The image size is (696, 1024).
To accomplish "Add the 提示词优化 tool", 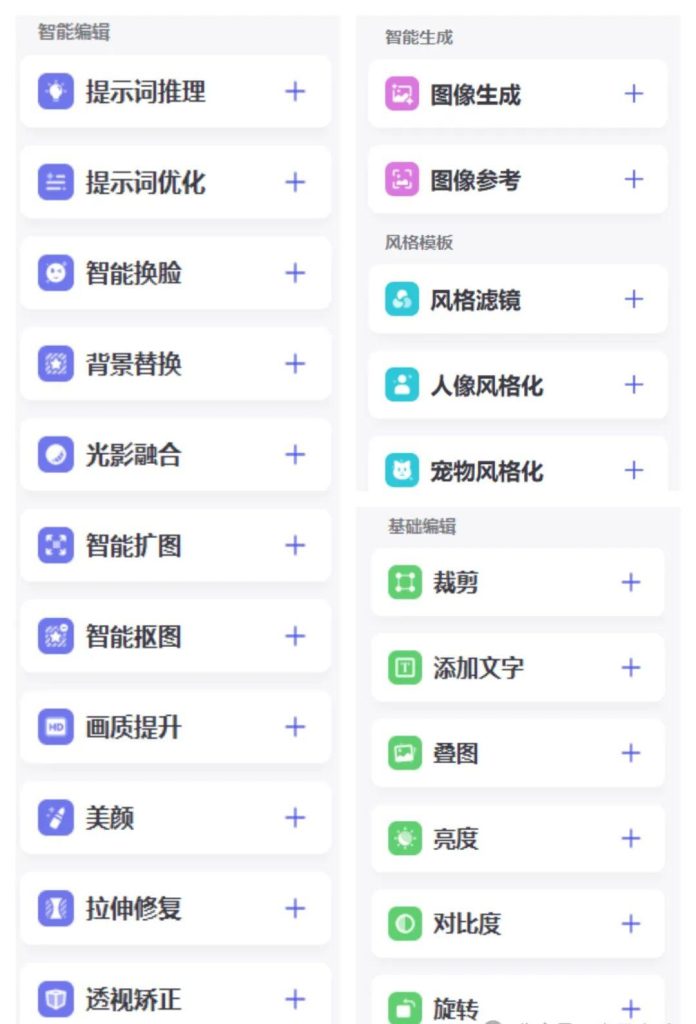I will (295, 182).
